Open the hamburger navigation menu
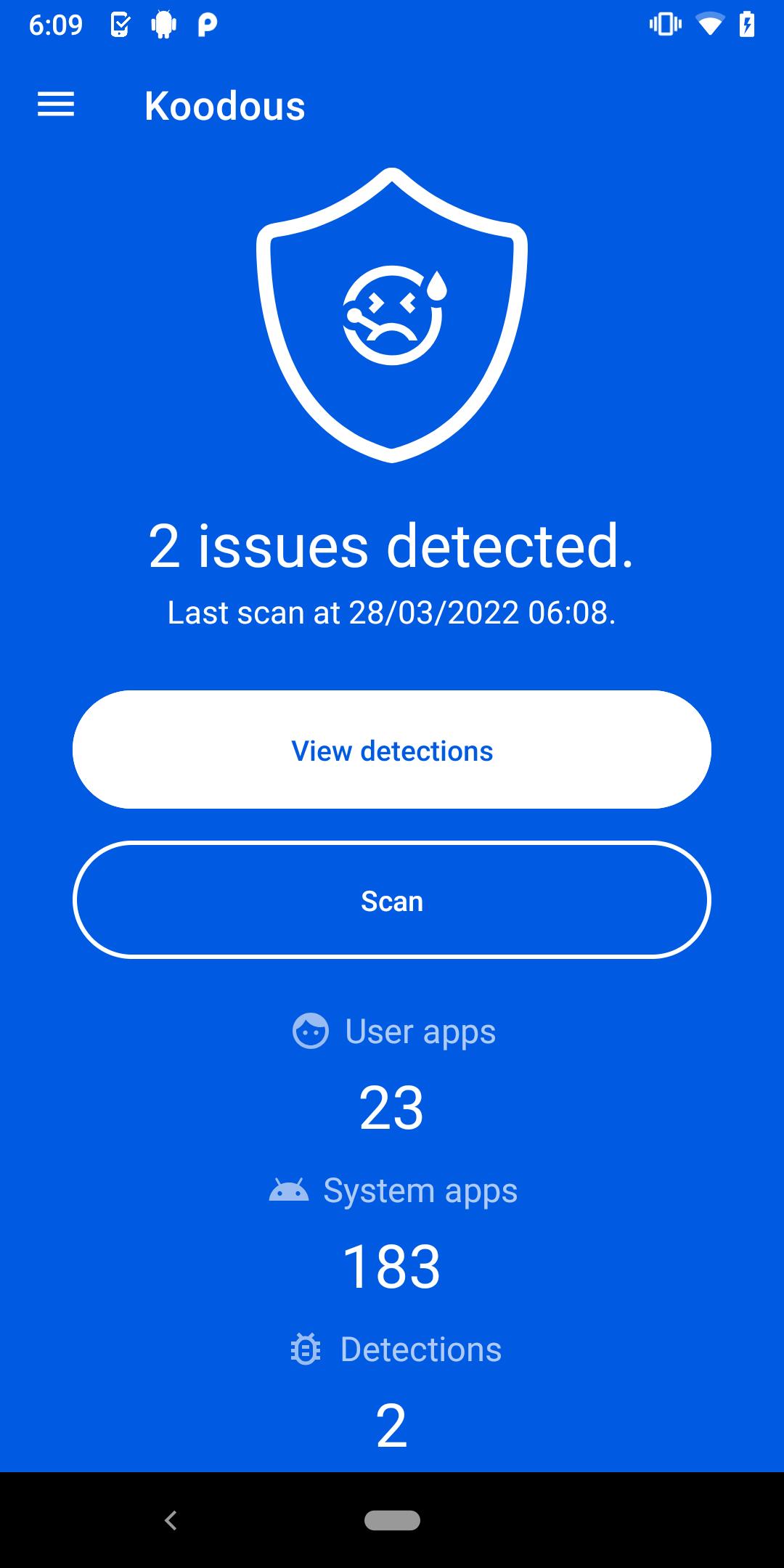 click(56, 105)
